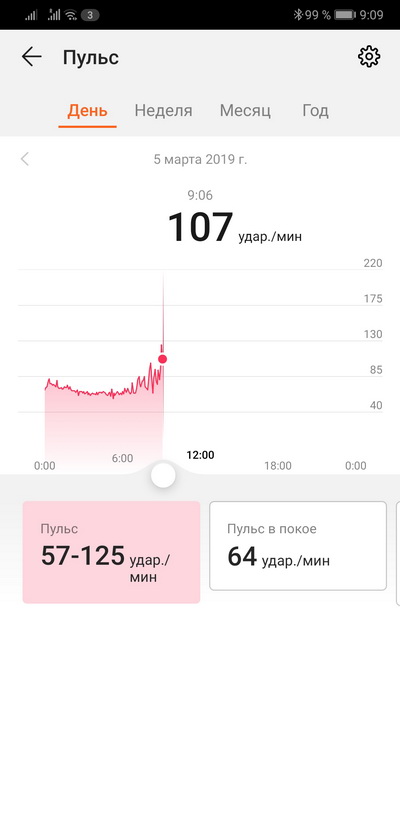
Task: Select the День tab
Action: click(87, 111)
